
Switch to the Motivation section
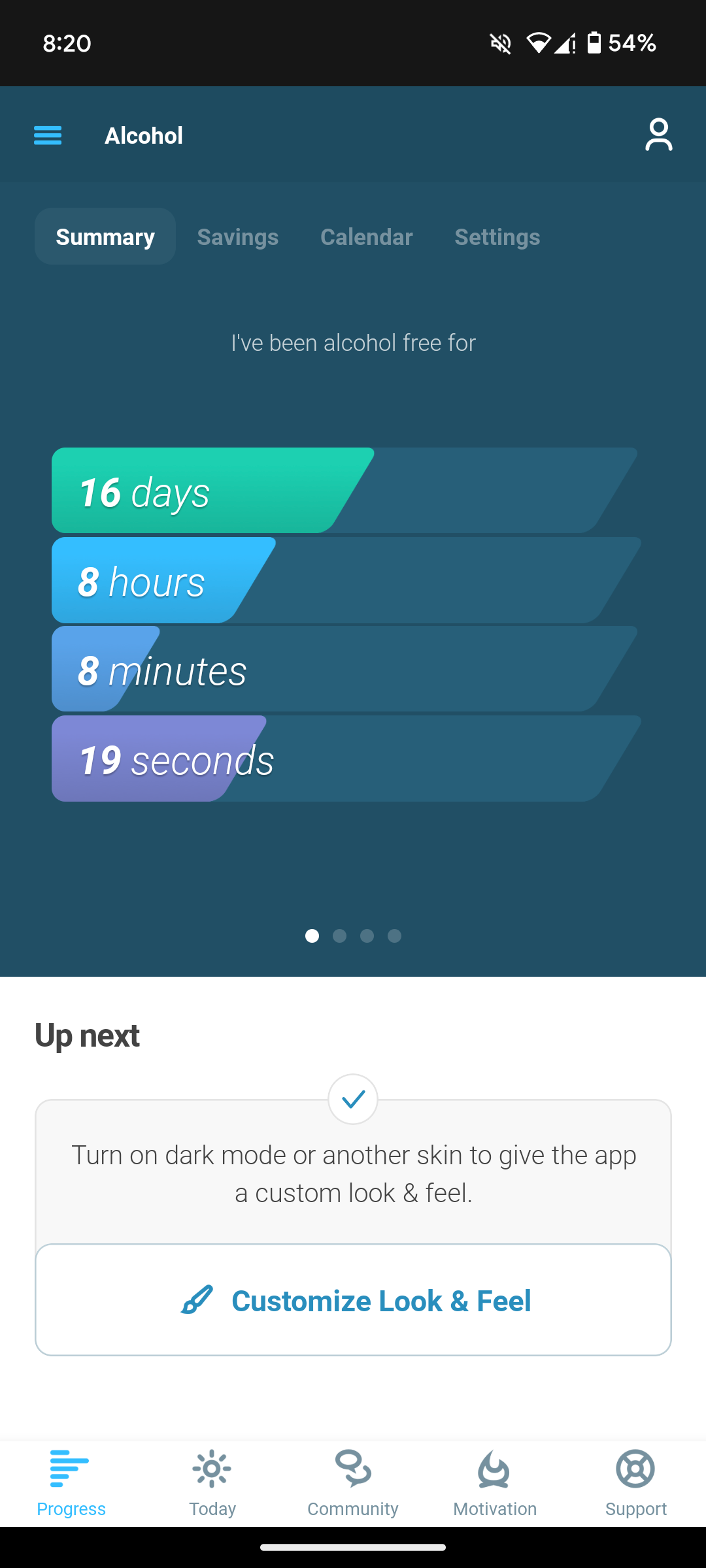click(x=495, y=1483)
